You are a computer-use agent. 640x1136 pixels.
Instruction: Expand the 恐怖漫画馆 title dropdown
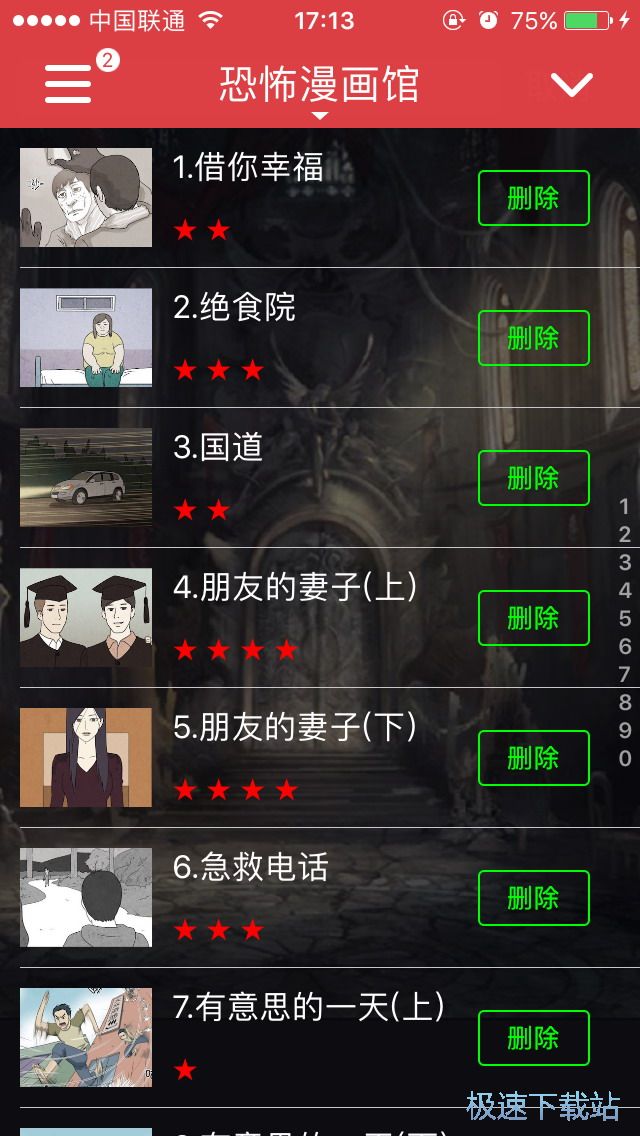coord(319,87)
